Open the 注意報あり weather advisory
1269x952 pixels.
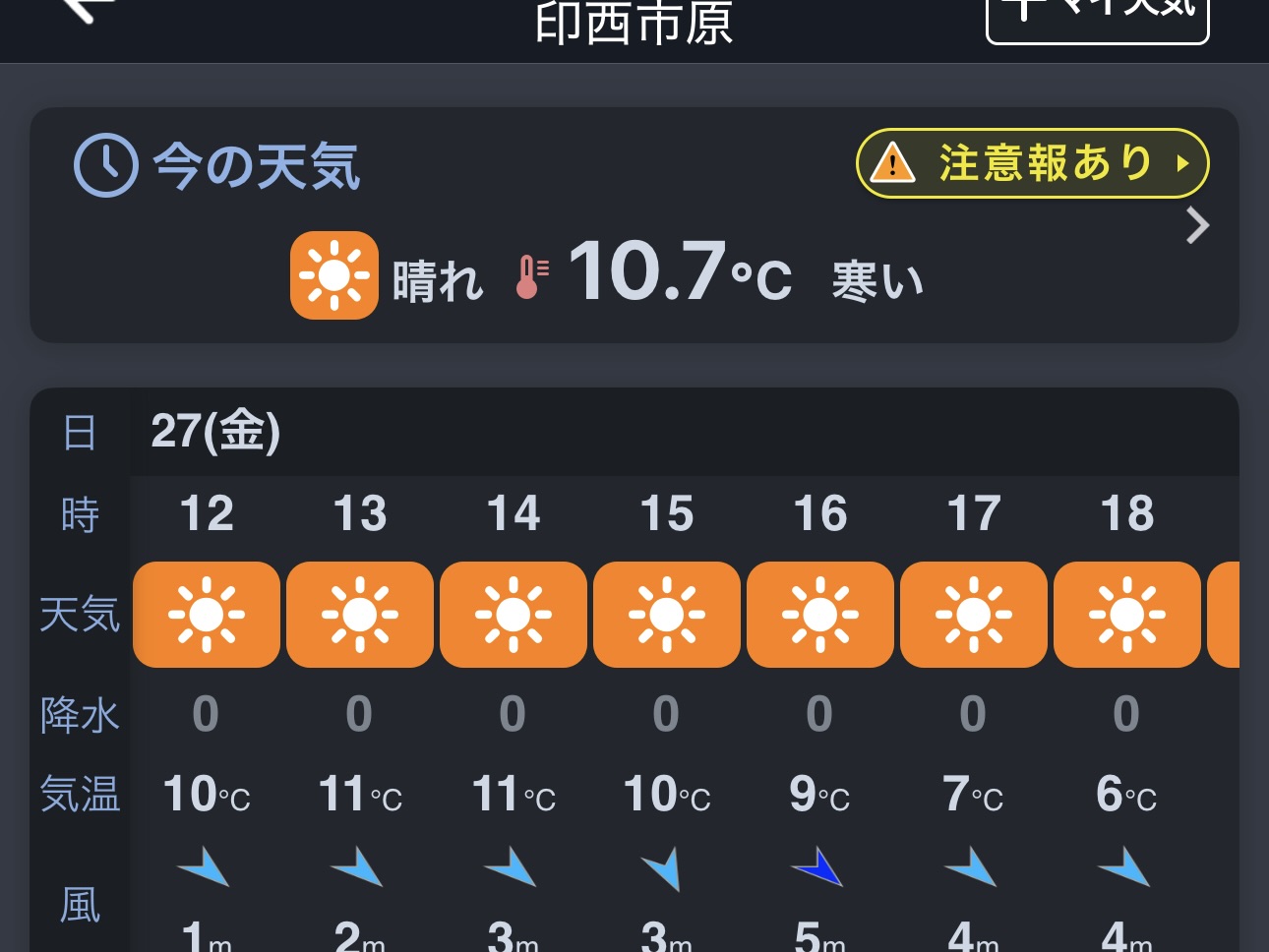coord(1032,163)
